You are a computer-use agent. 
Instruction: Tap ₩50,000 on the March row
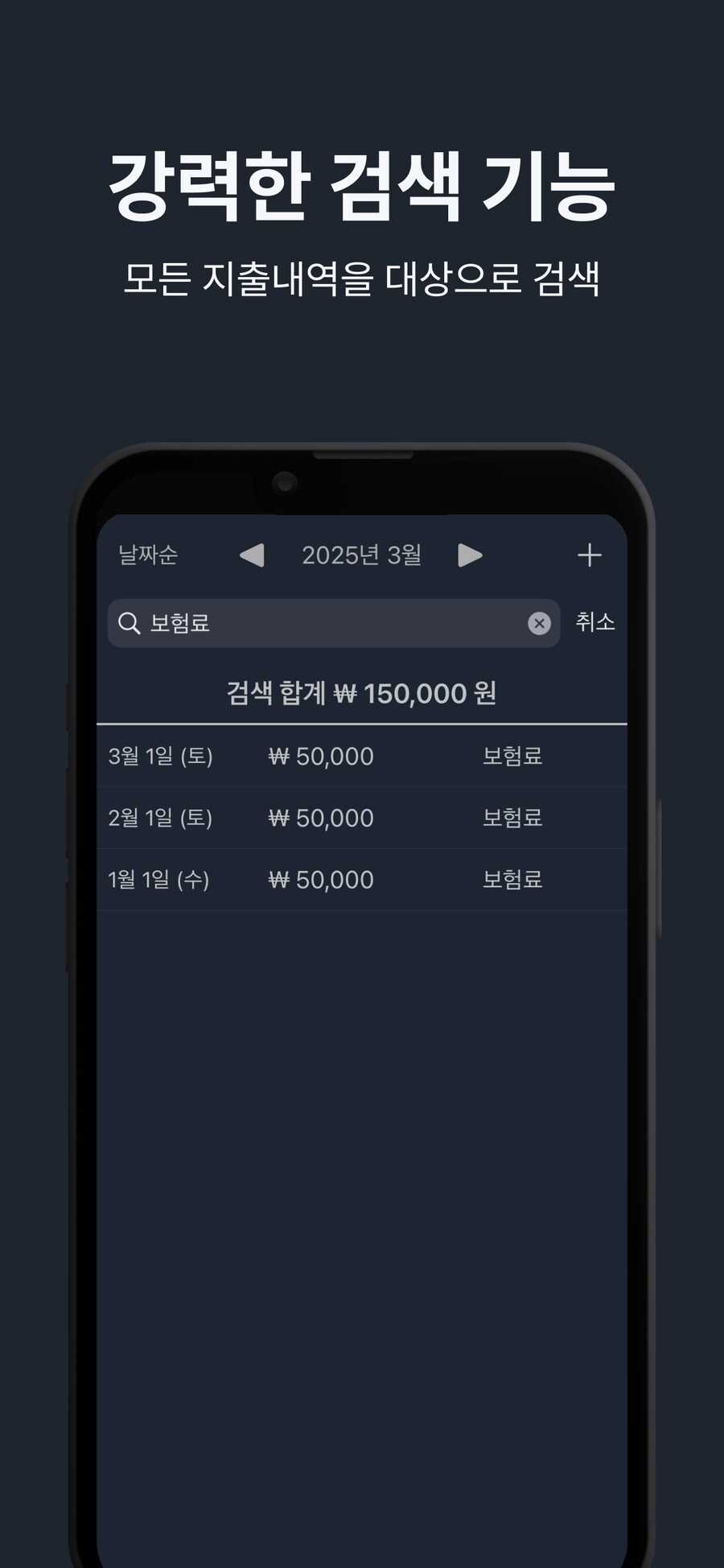point(319,757)
